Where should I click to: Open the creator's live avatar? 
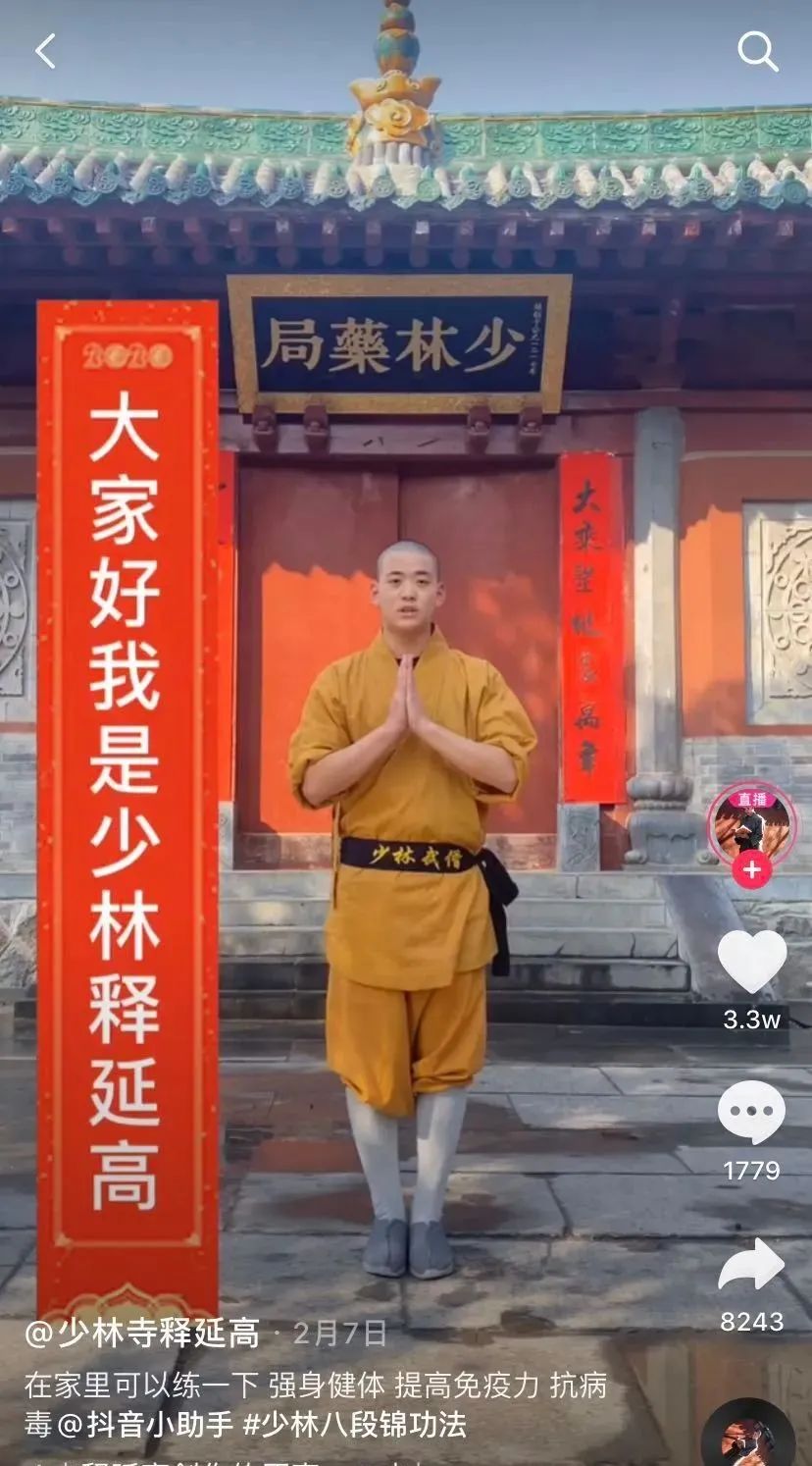point(751,822)
